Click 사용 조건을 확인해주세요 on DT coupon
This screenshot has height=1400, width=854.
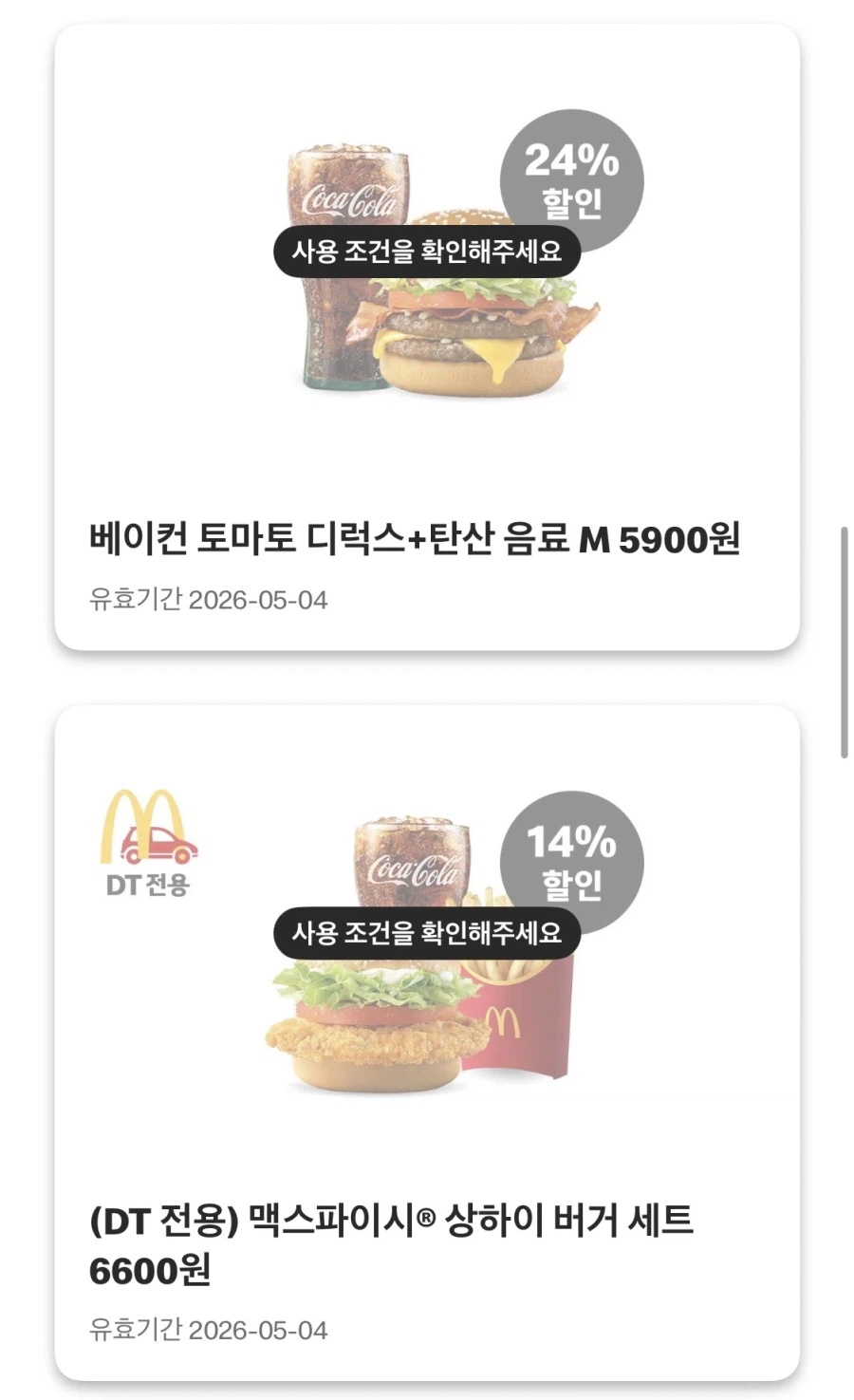click(429, 934)
